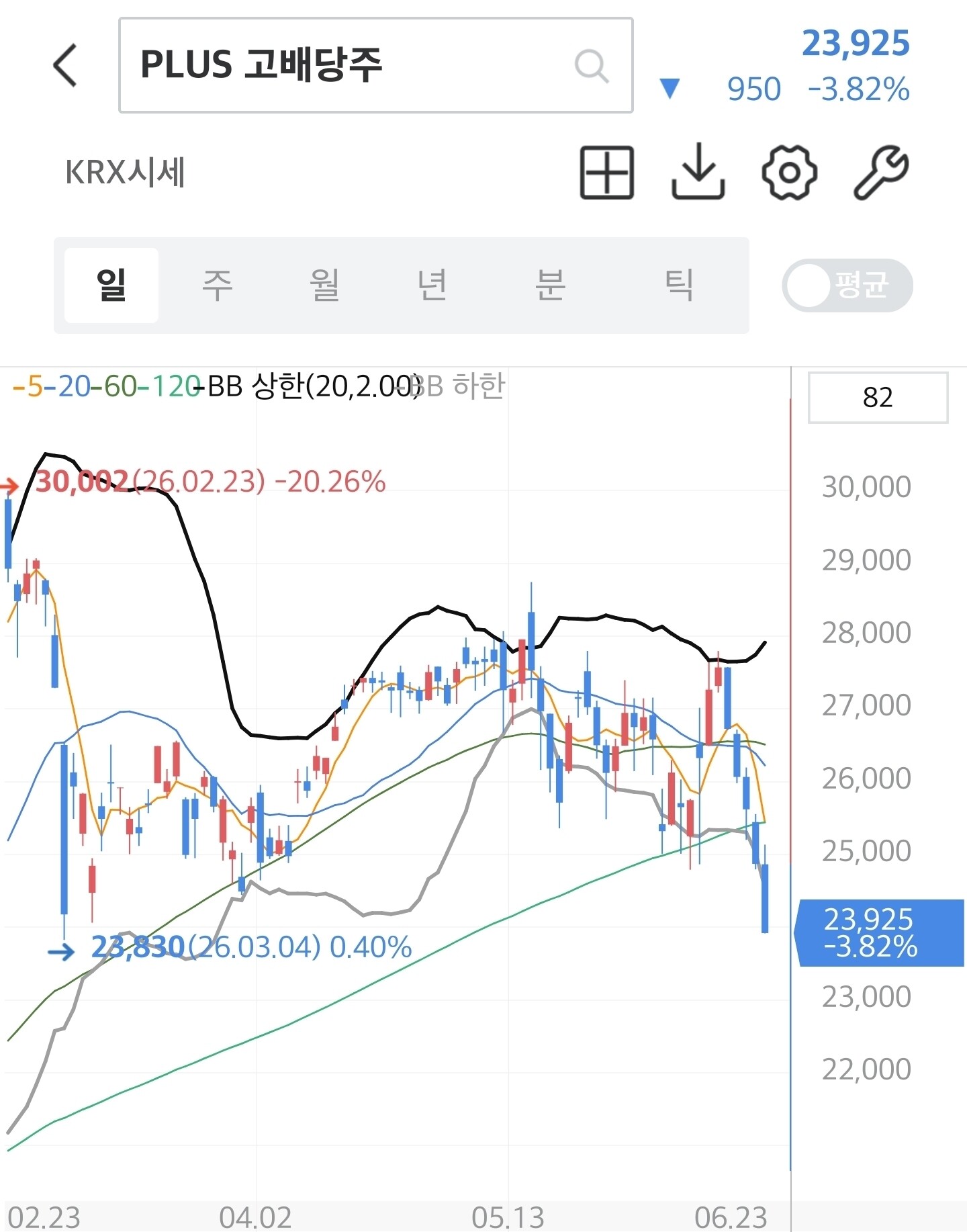
Task: Toggle the 평균 average switch
Action: 847,285
